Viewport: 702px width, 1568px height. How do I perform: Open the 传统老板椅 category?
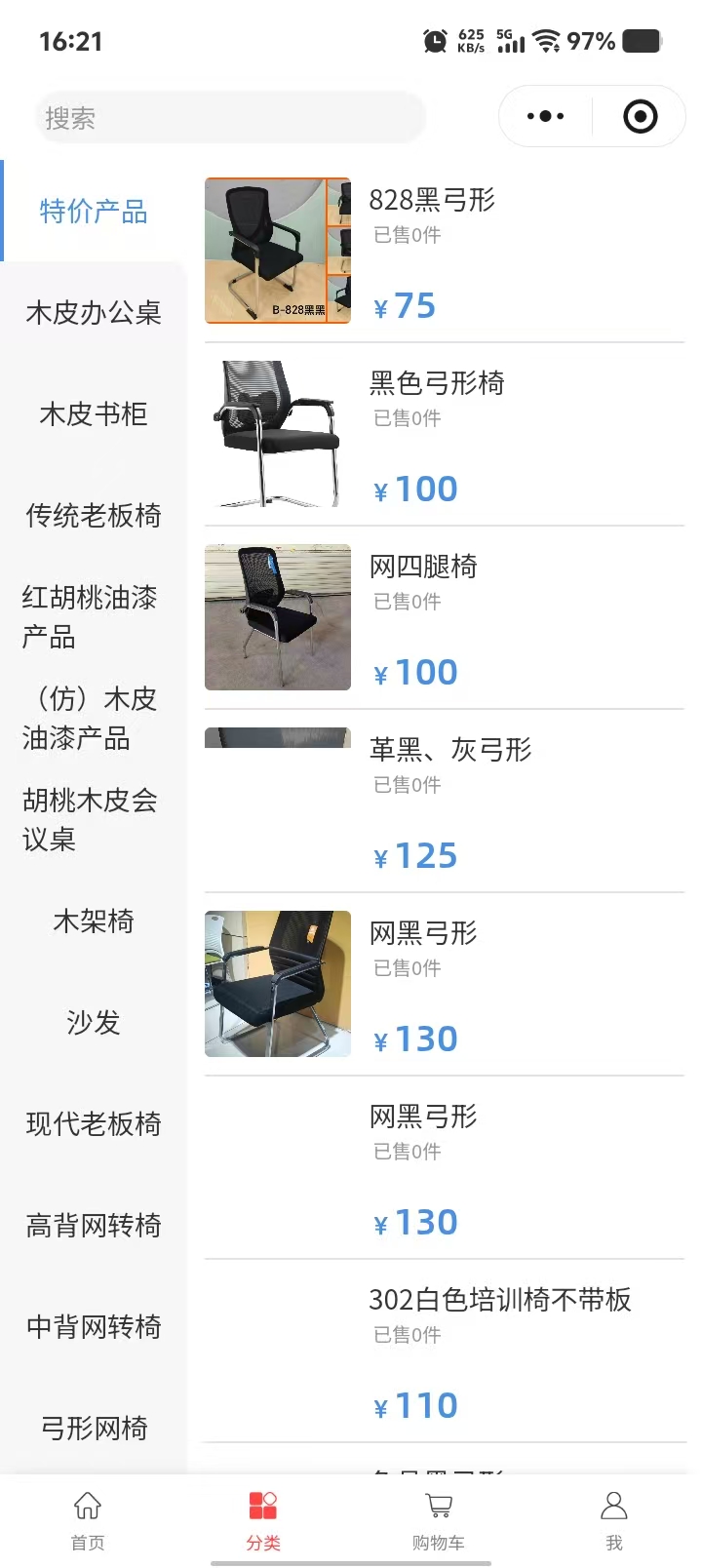click(94, 516)
